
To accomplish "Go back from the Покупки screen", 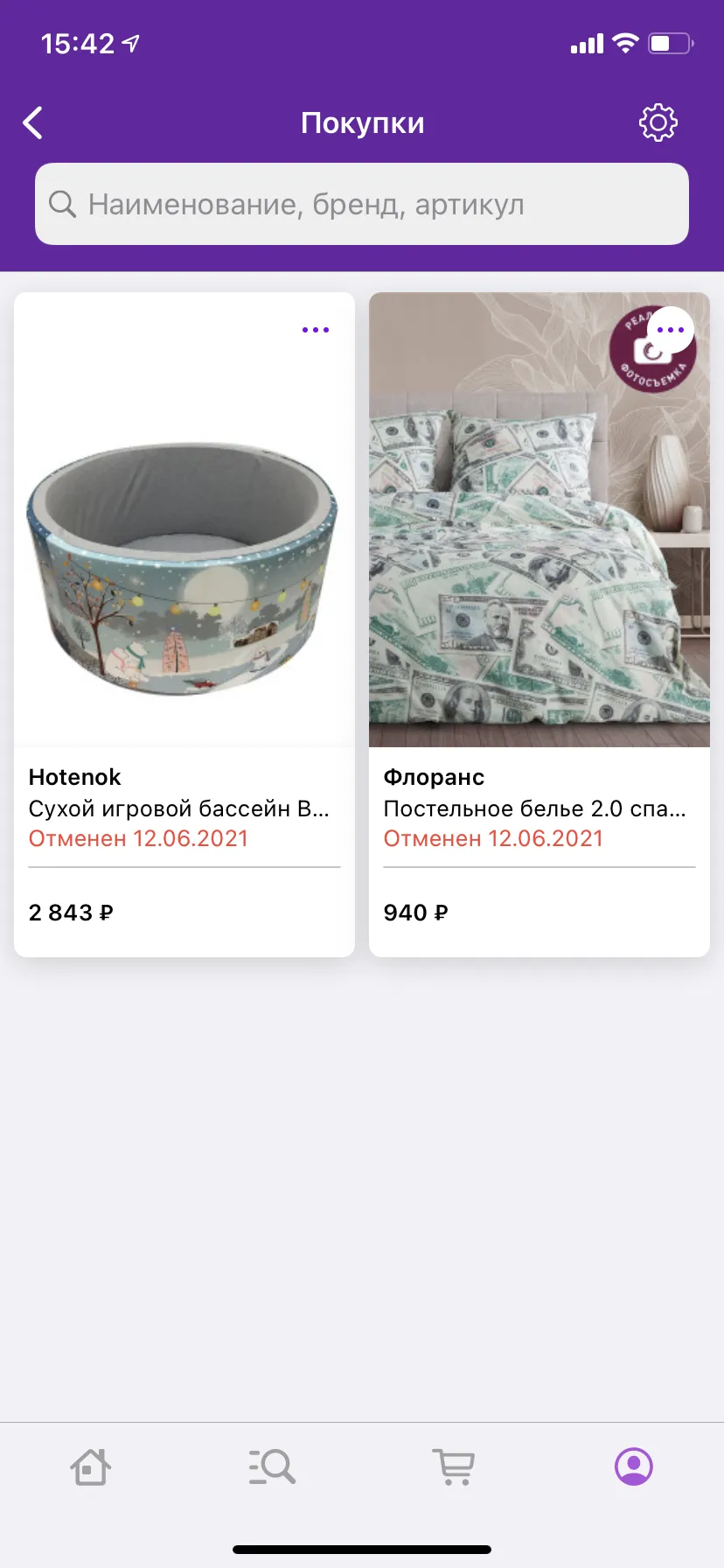I will [x=33, y=123].
